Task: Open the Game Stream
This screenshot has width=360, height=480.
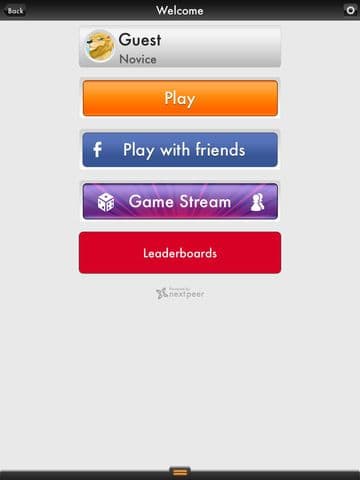Action: [x=180, y=201]
